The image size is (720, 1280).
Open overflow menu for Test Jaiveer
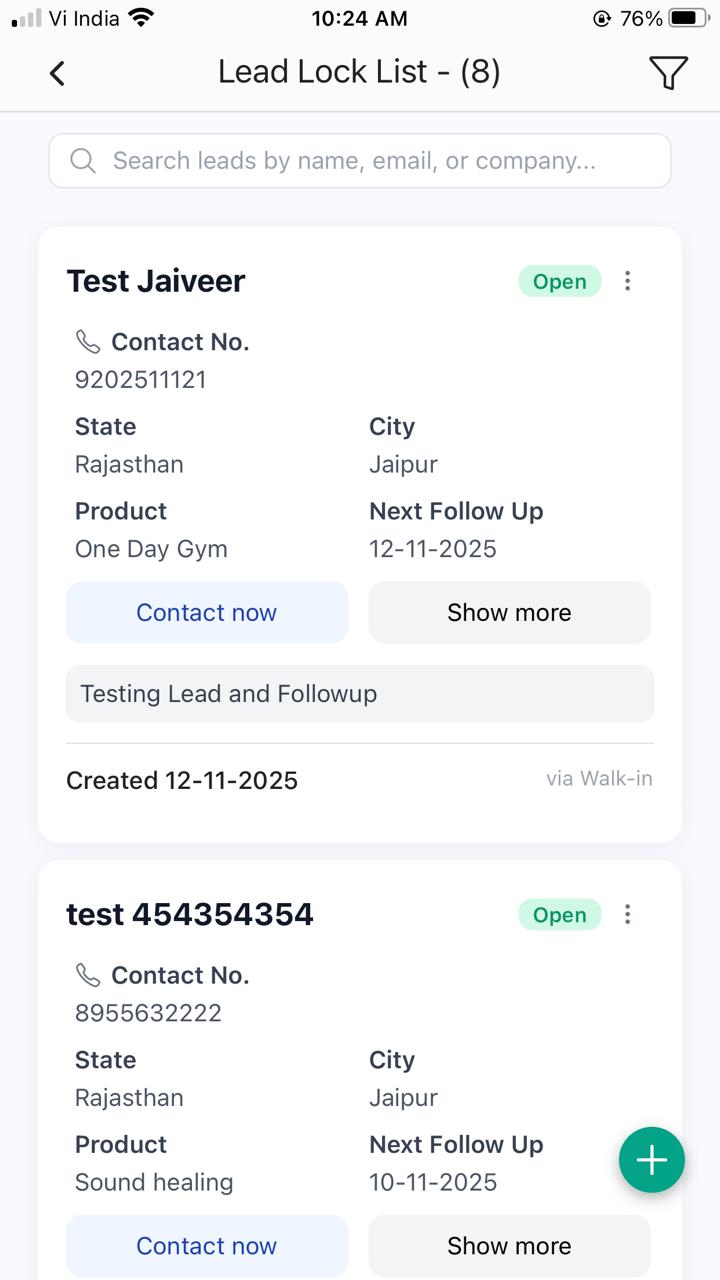pyautogui.click(x=627, y=281)
